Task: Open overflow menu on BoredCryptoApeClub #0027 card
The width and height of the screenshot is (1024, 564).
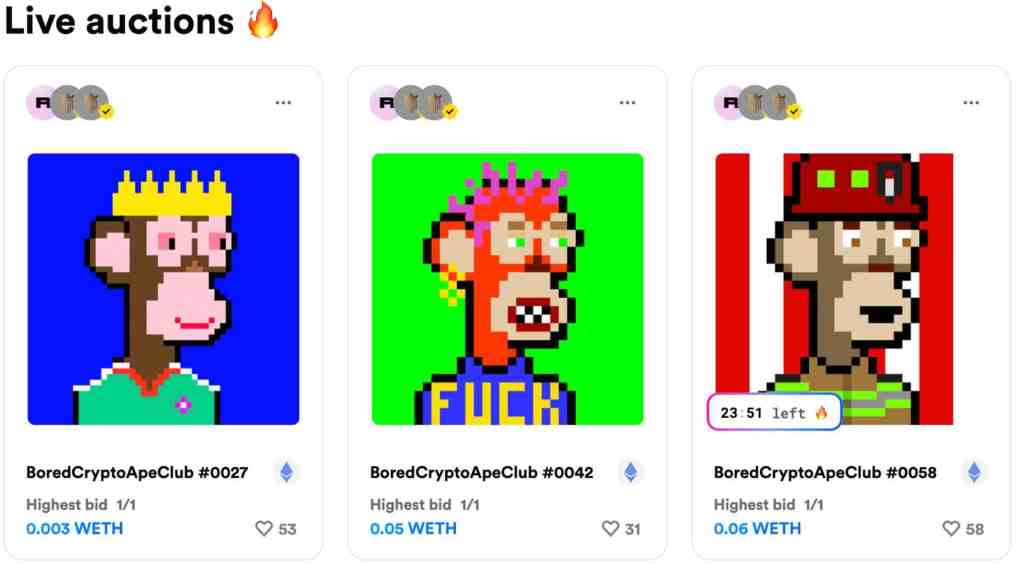Action: 283,102
